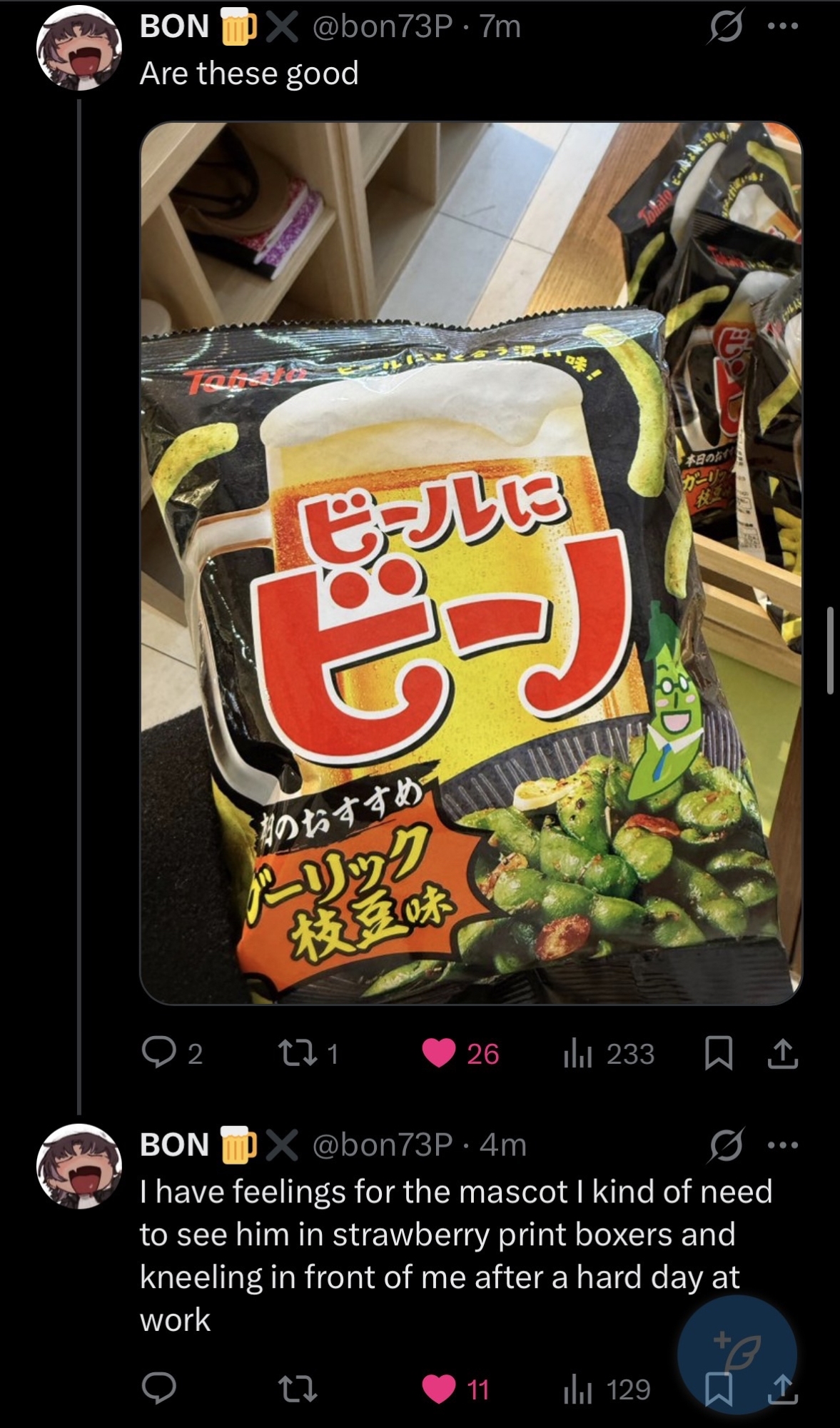Like the mascot tweet with 11 likes
Viewport: 840px width, 1428px height.
coord(440,1389)
